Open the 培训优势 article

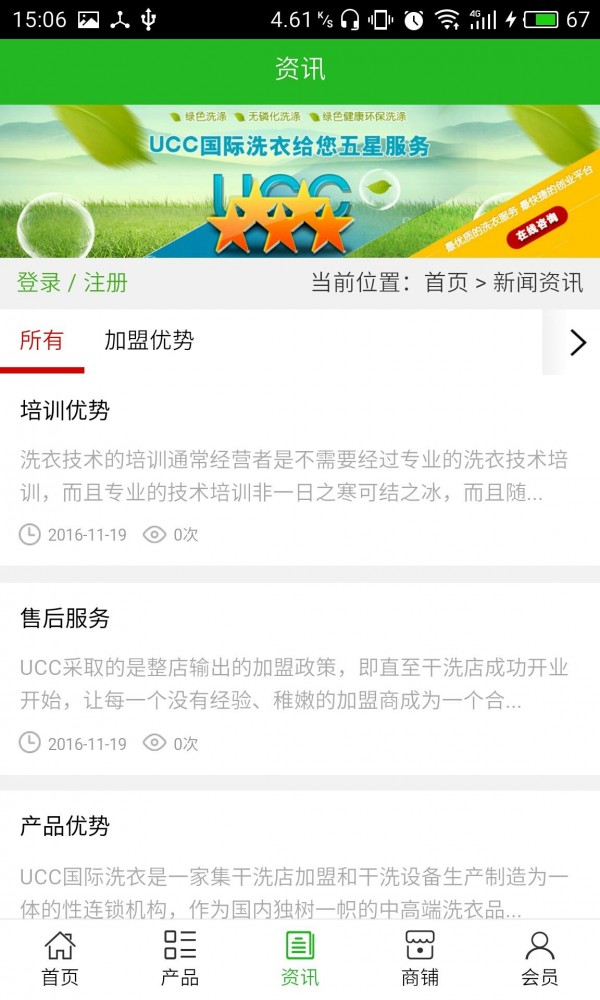pos(65,411)
